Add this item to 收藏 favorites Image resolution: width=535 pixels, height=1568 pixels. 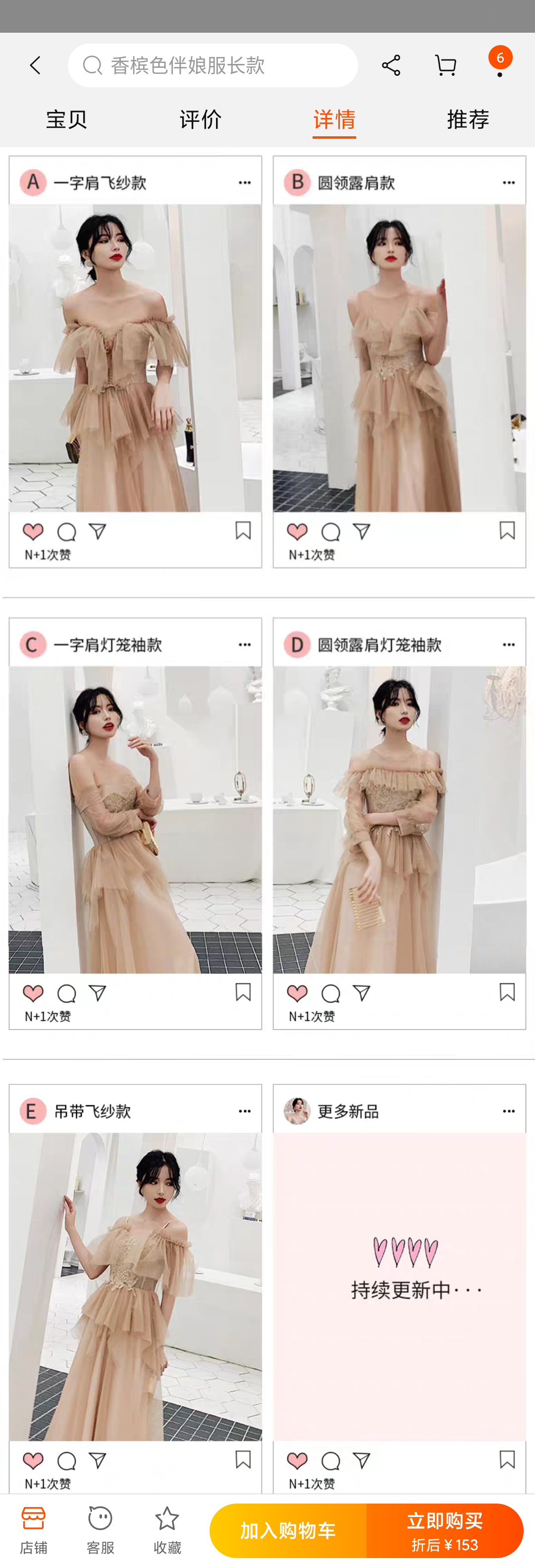[x=167, y=1530]
